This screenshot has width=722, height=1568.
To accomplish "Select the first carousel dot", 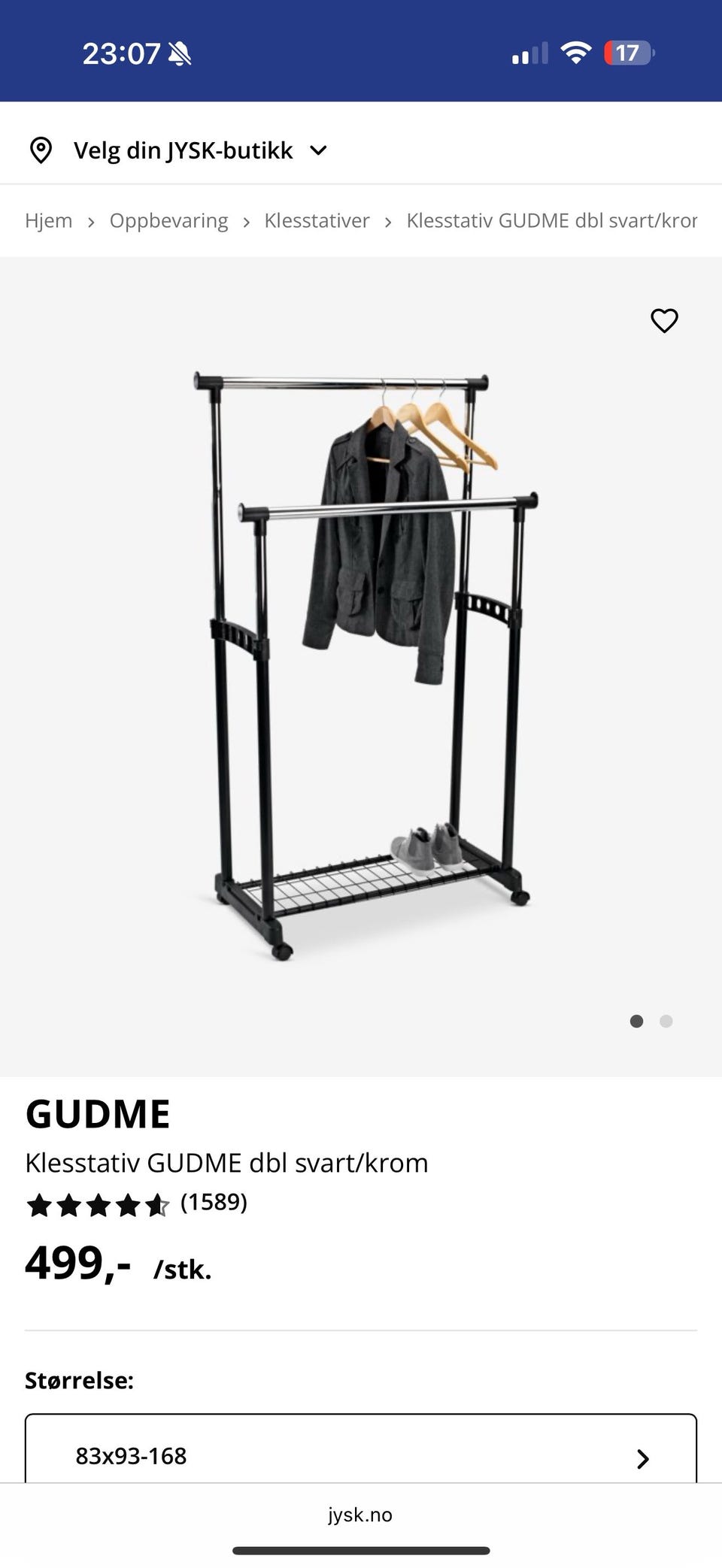I will click(x=636, y=1021).
